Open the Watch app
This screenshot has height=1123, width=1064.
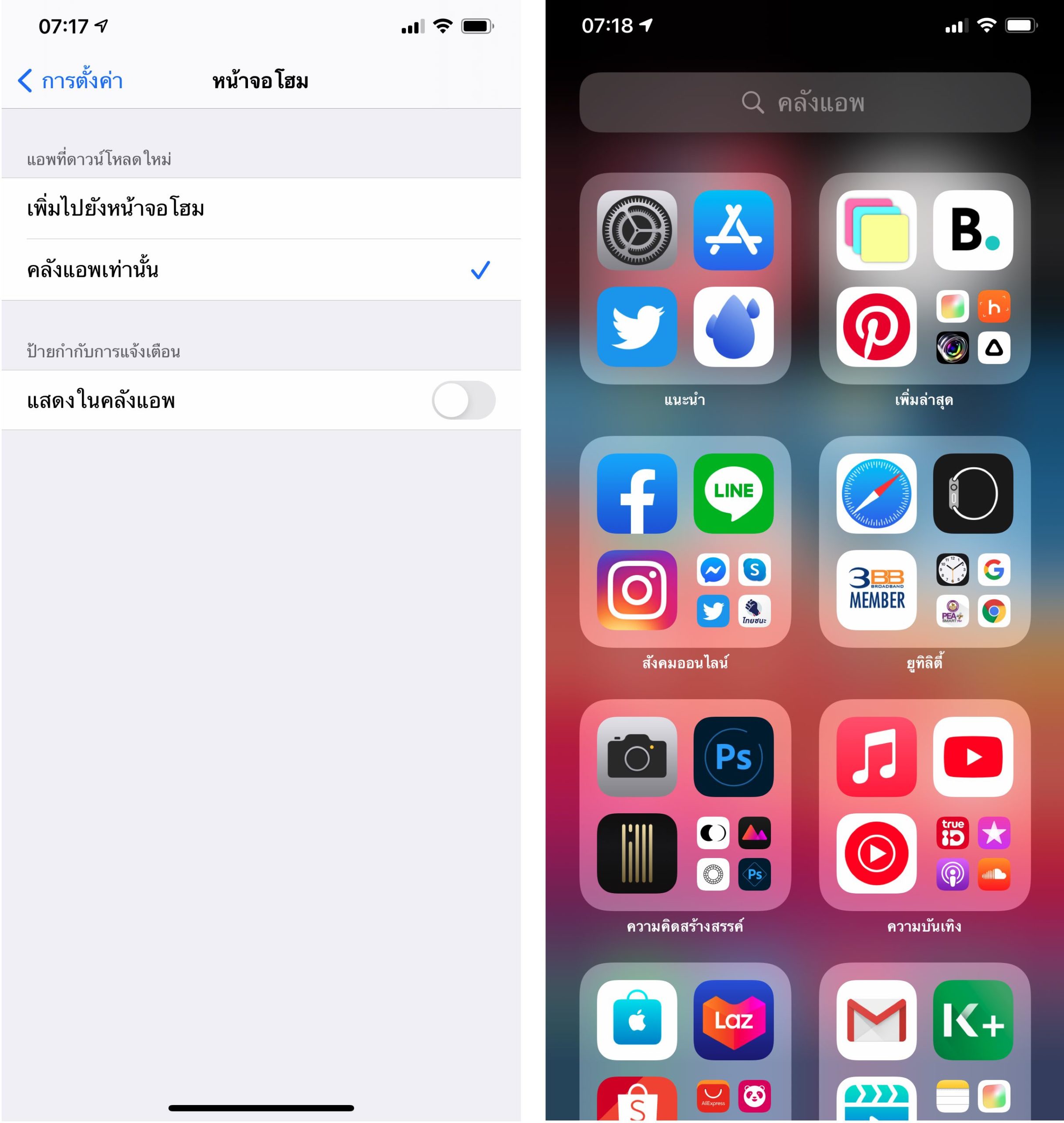coord(972,494)
